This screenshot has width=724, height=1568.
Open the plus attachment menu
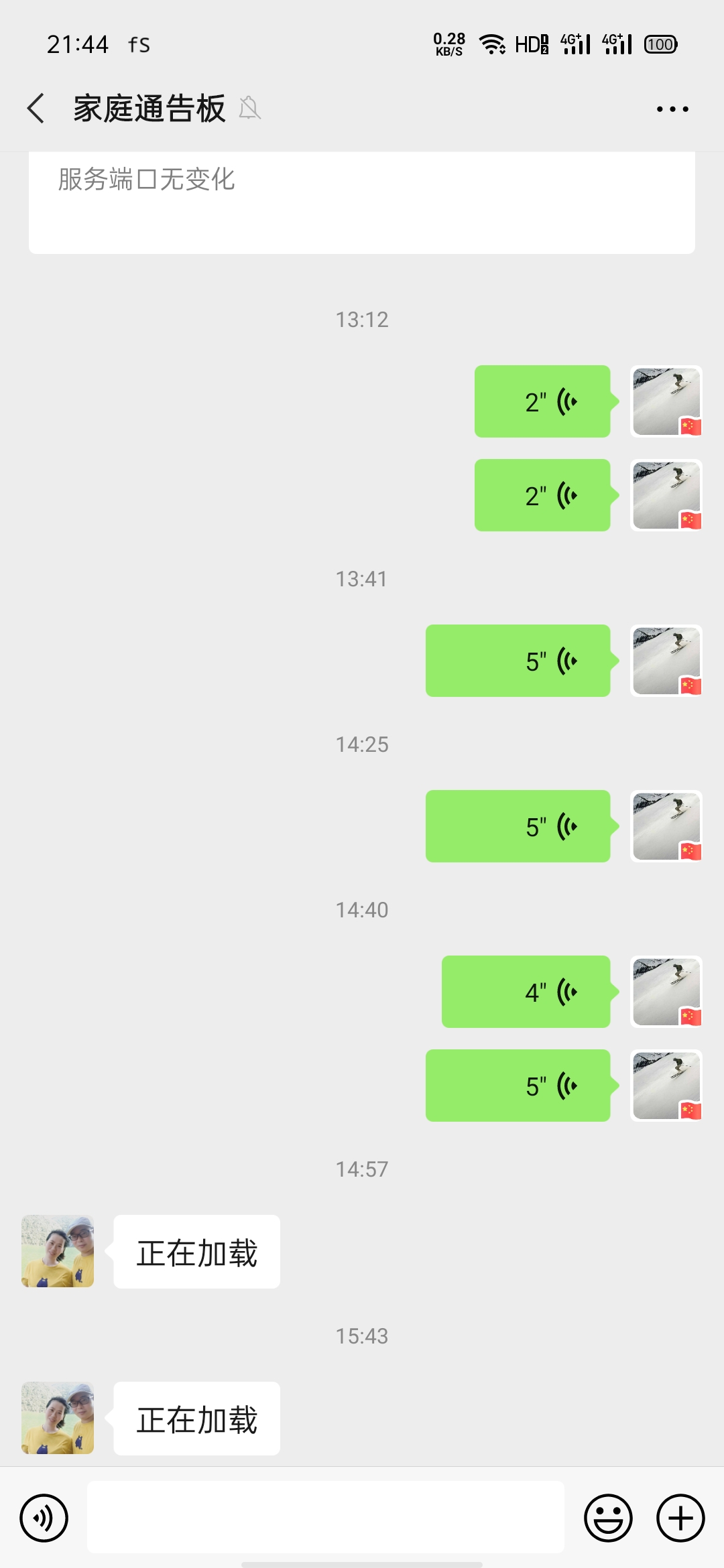point(680,1518)
